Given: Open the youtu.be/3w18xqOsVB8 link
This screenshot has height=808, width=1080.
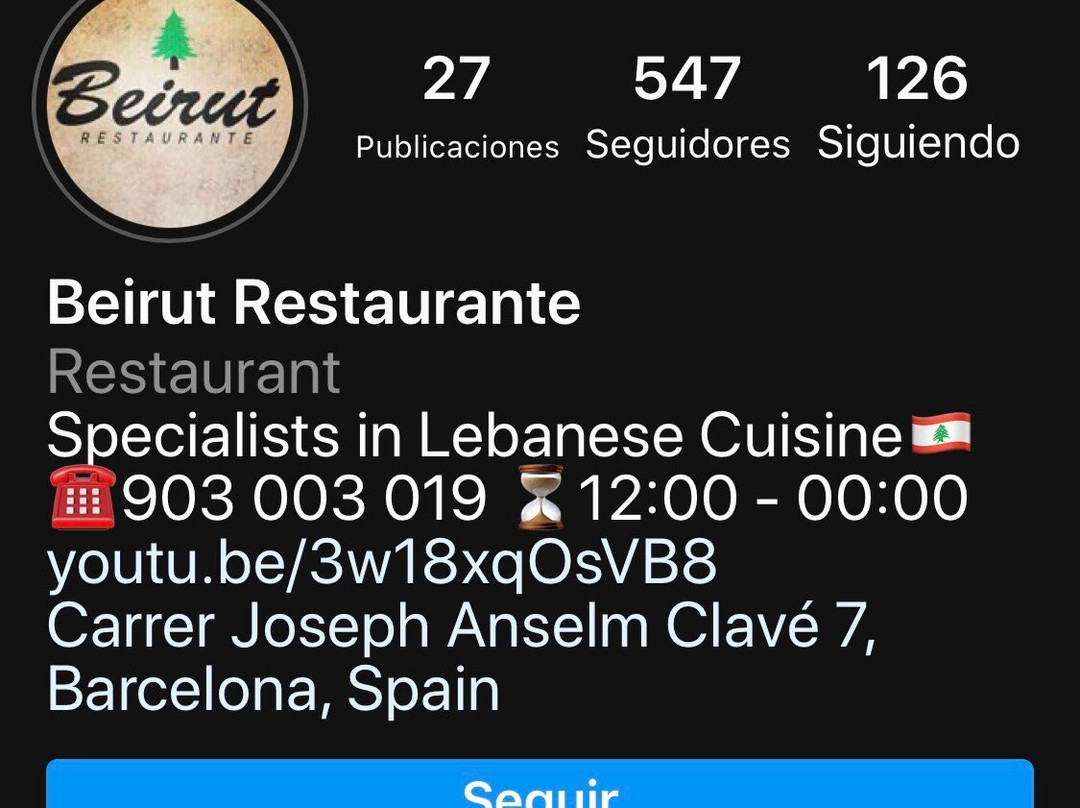Looking at the screenshot, I should click(382, 563).
